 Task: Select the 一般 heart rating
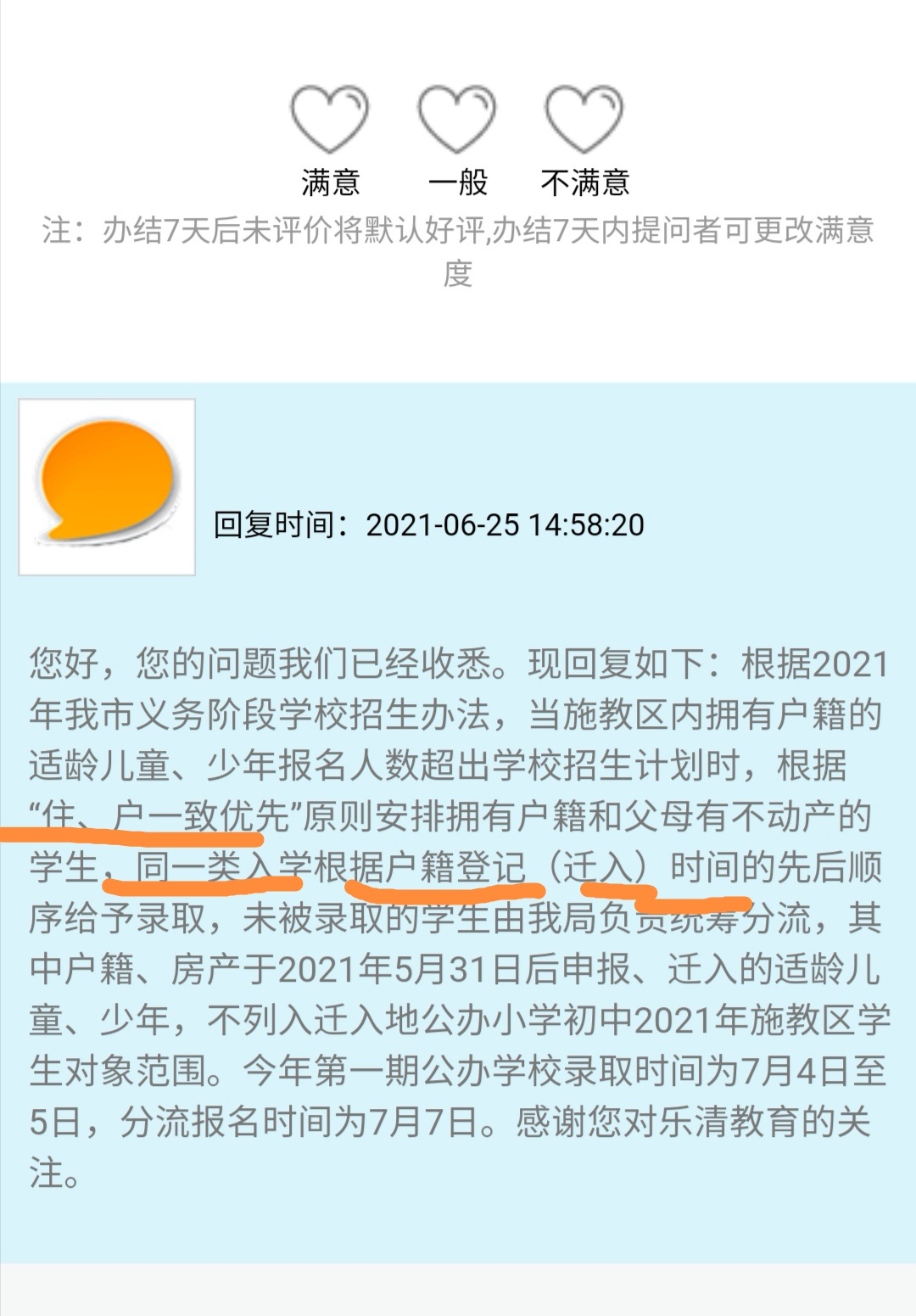point(457,120)
